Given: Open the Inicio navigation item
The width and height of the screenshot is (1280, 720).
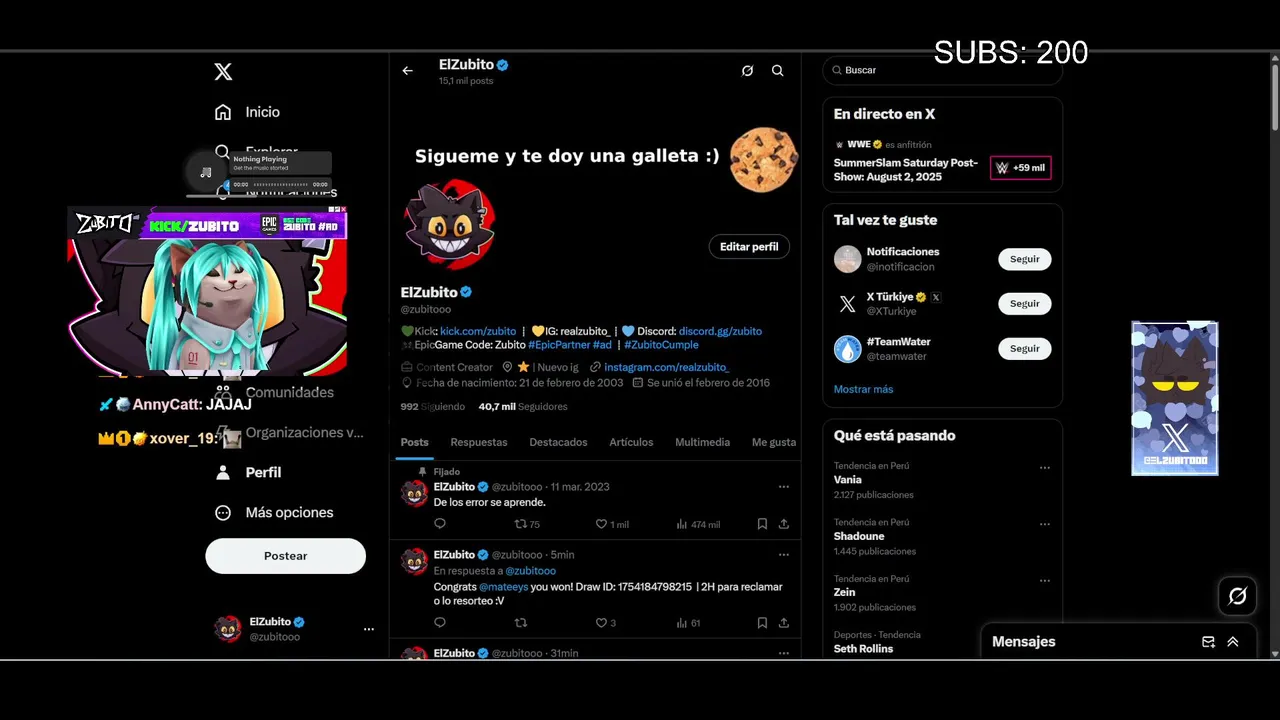Looking at the screenshot, I should tap(262, 112).
